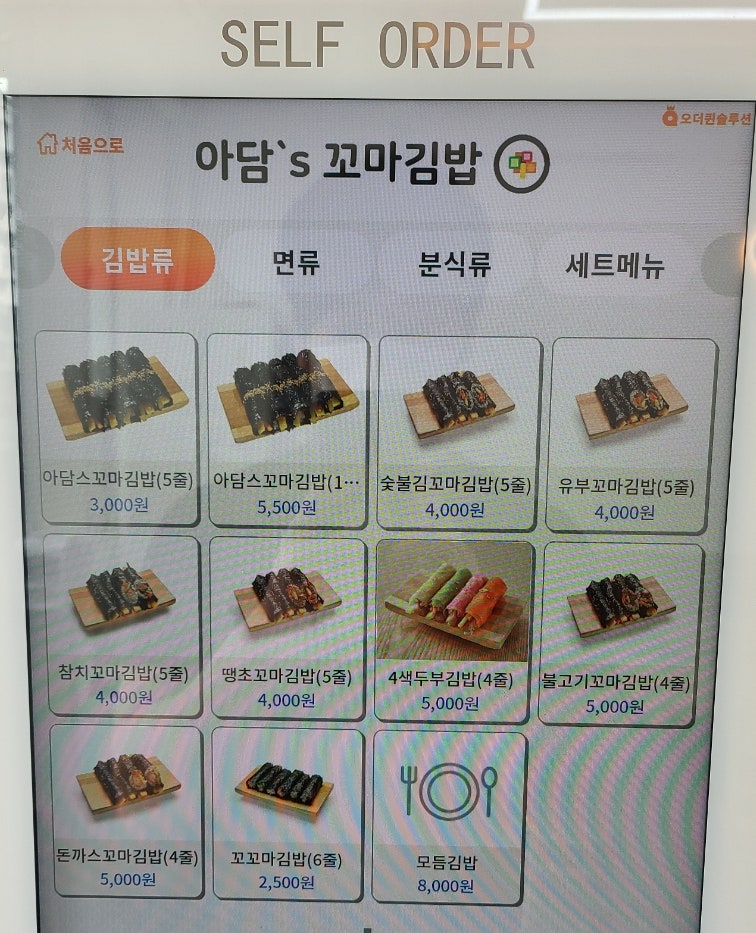Add 숯불김꼬마김밥(5줄) to the order

coord(458,432)
